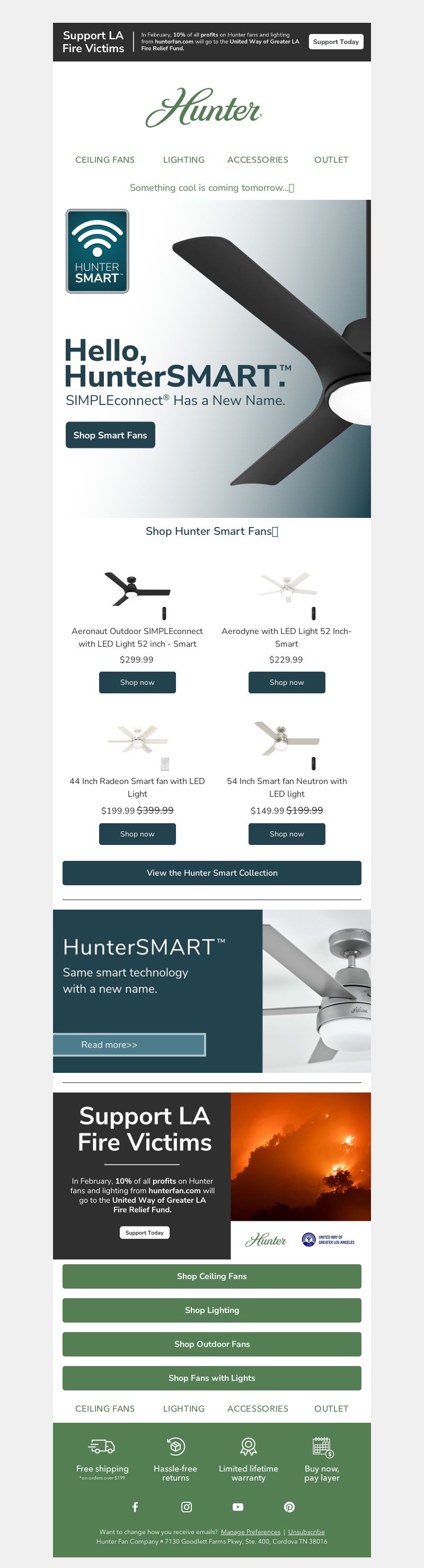The width and height of the screenshot is (424, 1568).
Task: Tap Shop Lighting green button
Action: (211, 1310)
